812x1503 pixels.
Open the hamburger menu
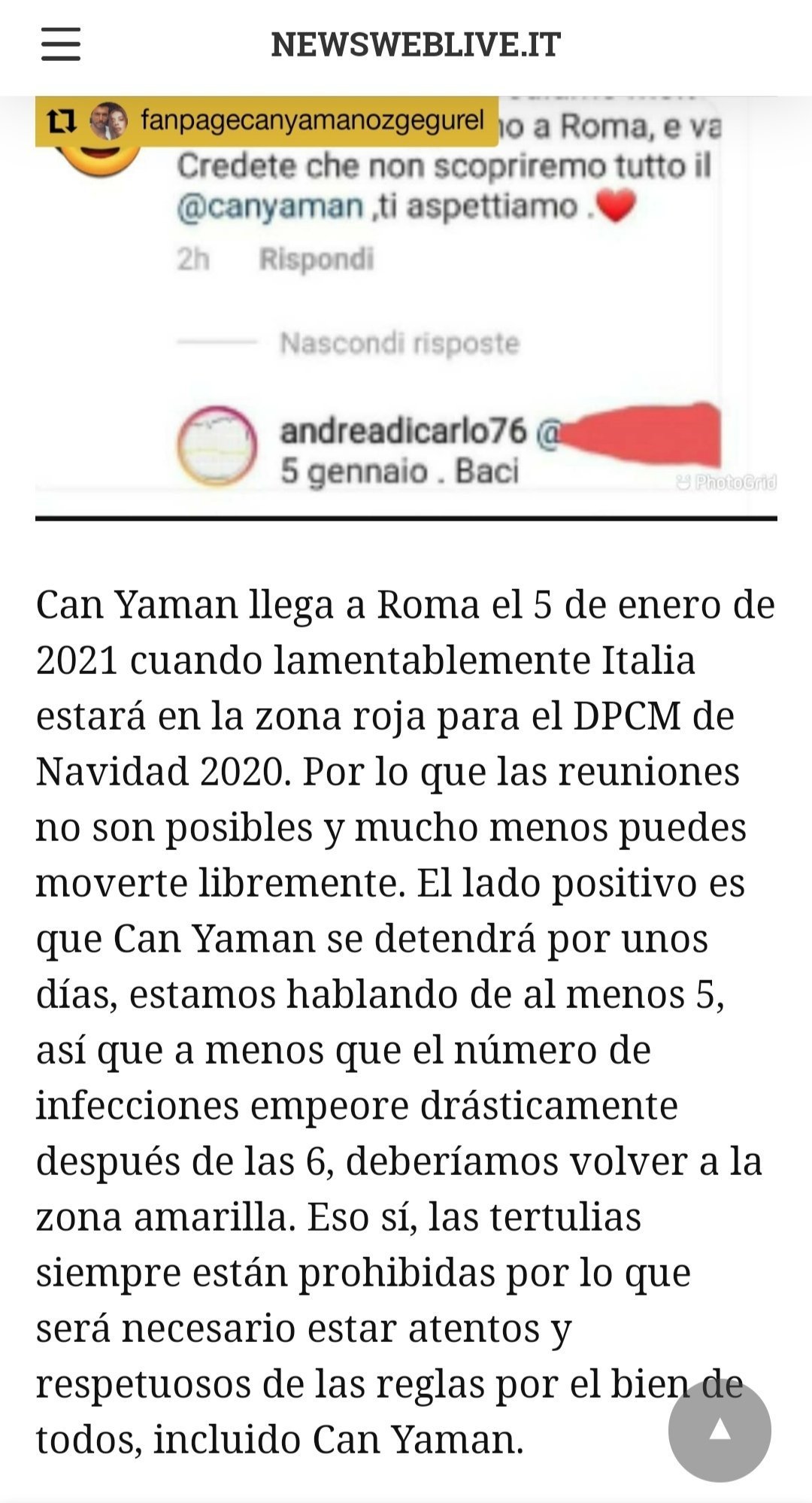coord(60,44)
